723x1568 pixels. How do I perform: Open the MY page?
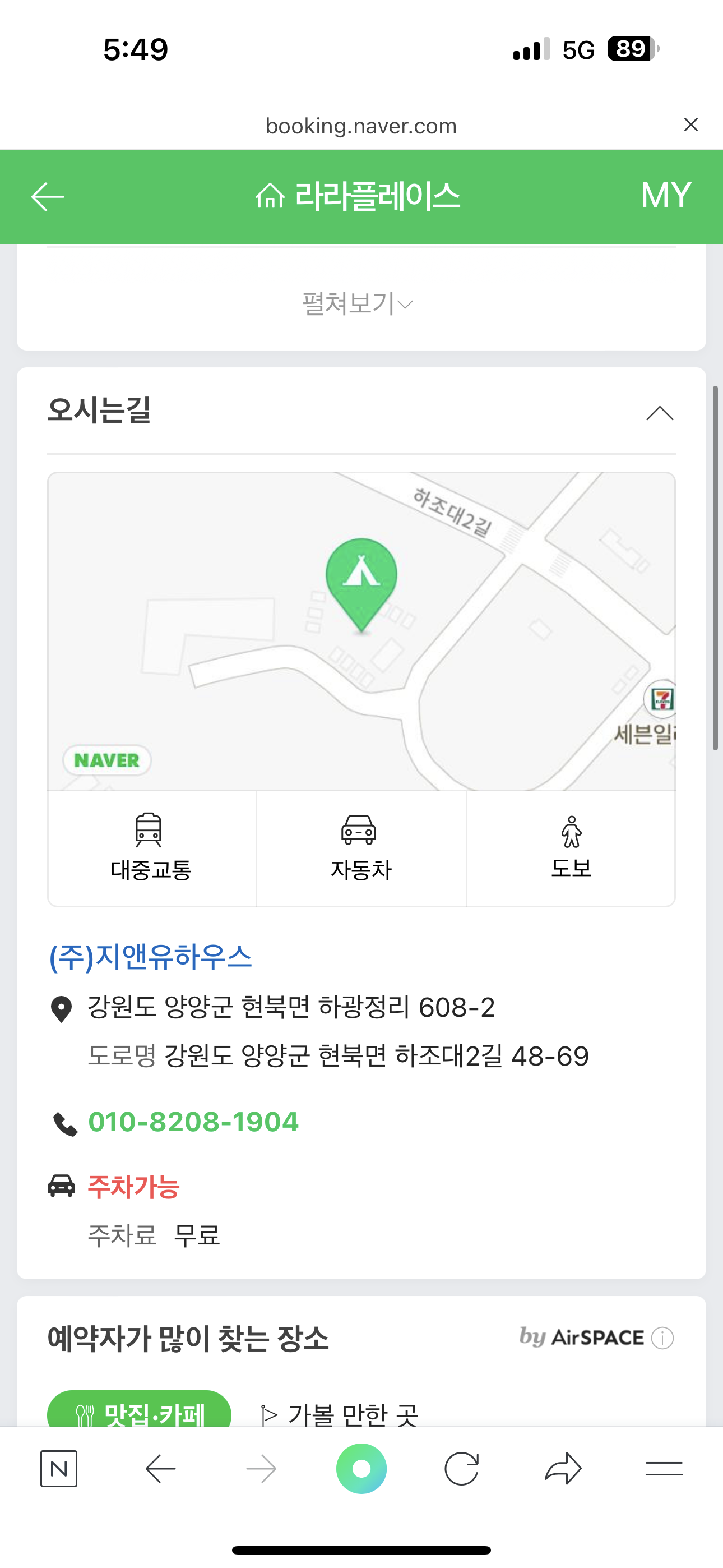point(665,195)
